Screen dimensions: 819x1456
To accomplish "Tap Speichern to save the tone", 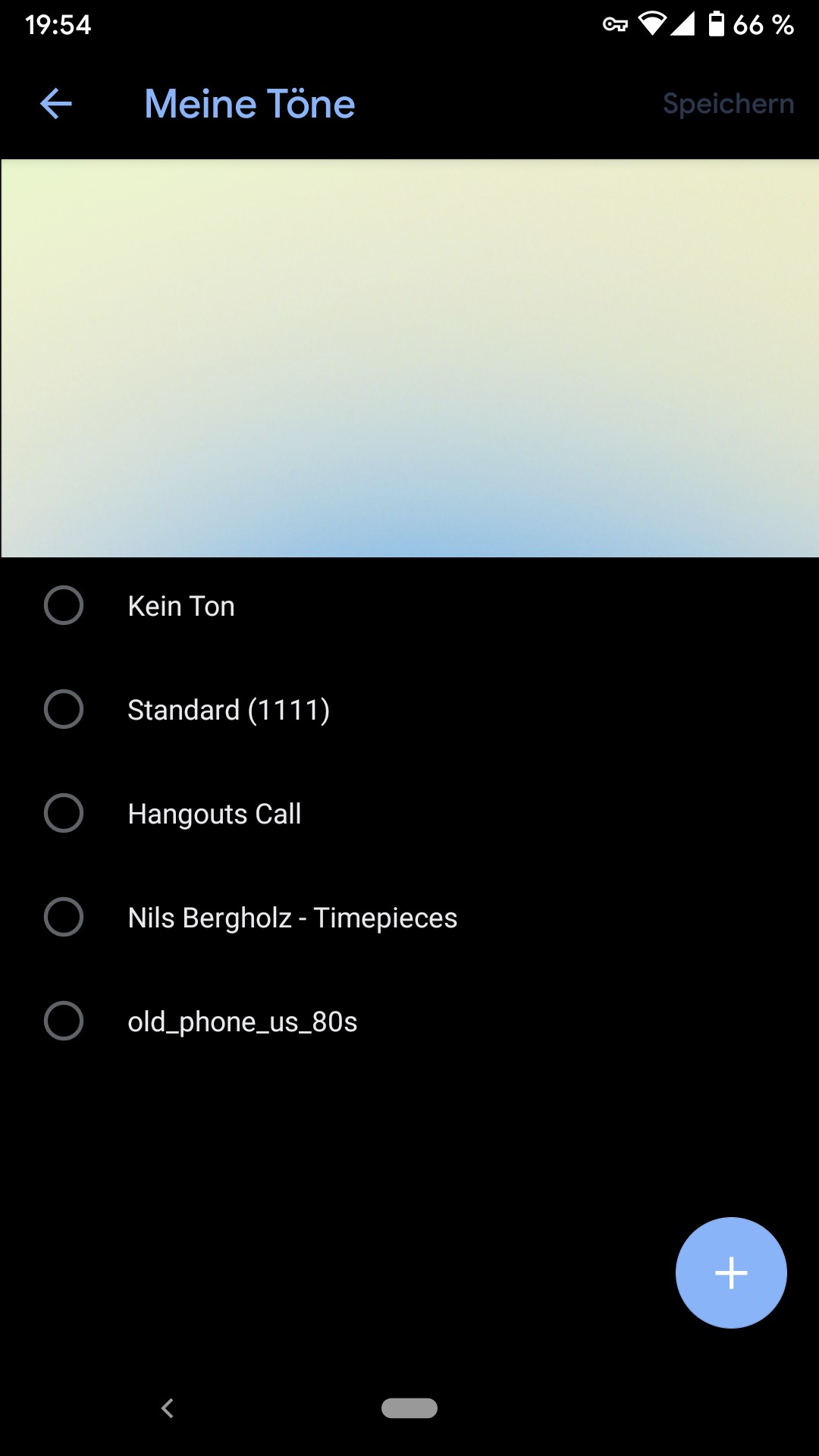I will click(x=728, y=104).
